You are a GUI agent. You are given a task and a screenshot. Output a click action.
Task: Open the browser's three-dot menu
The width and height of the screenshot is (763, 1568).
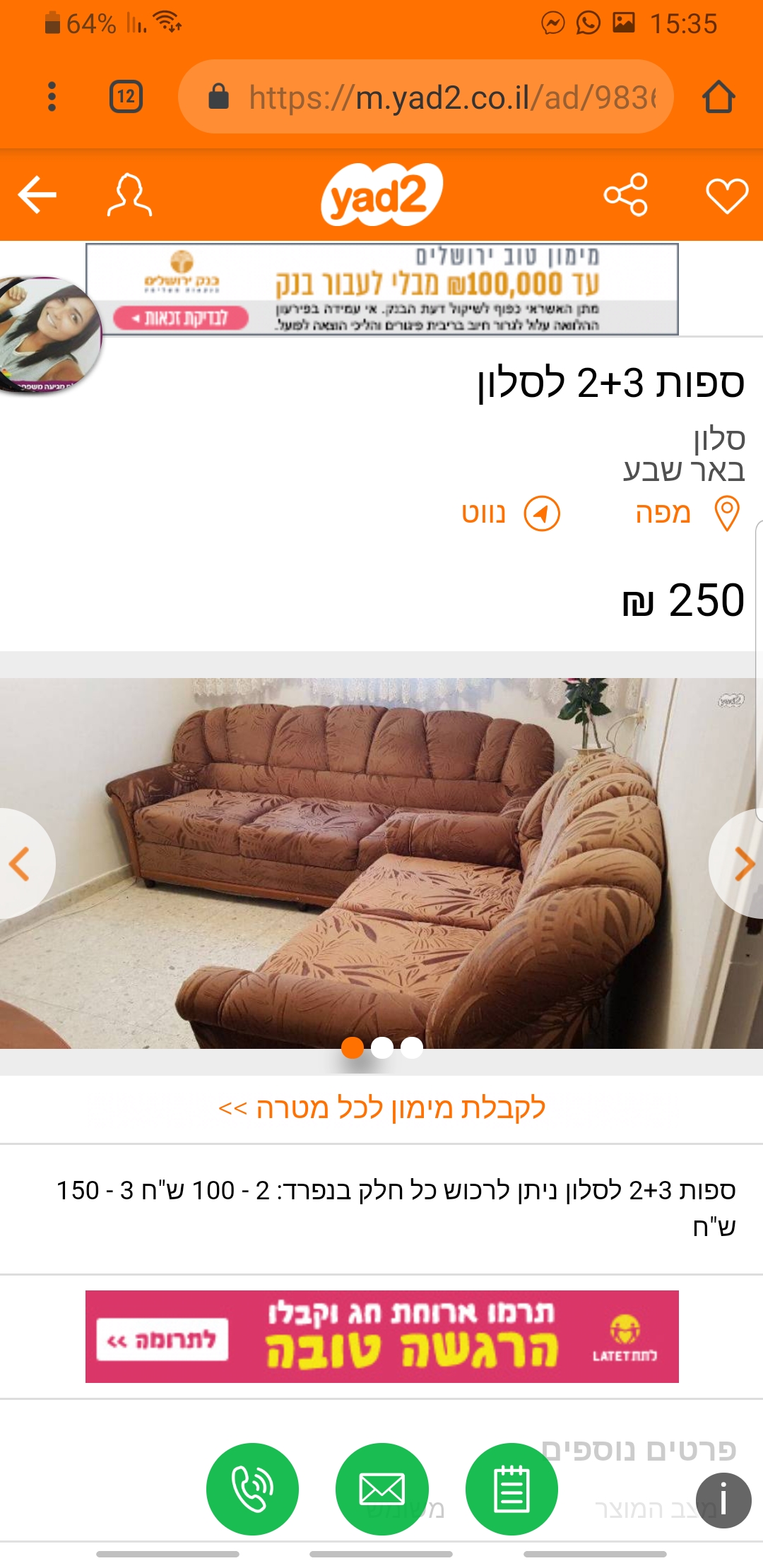[52, 97]
